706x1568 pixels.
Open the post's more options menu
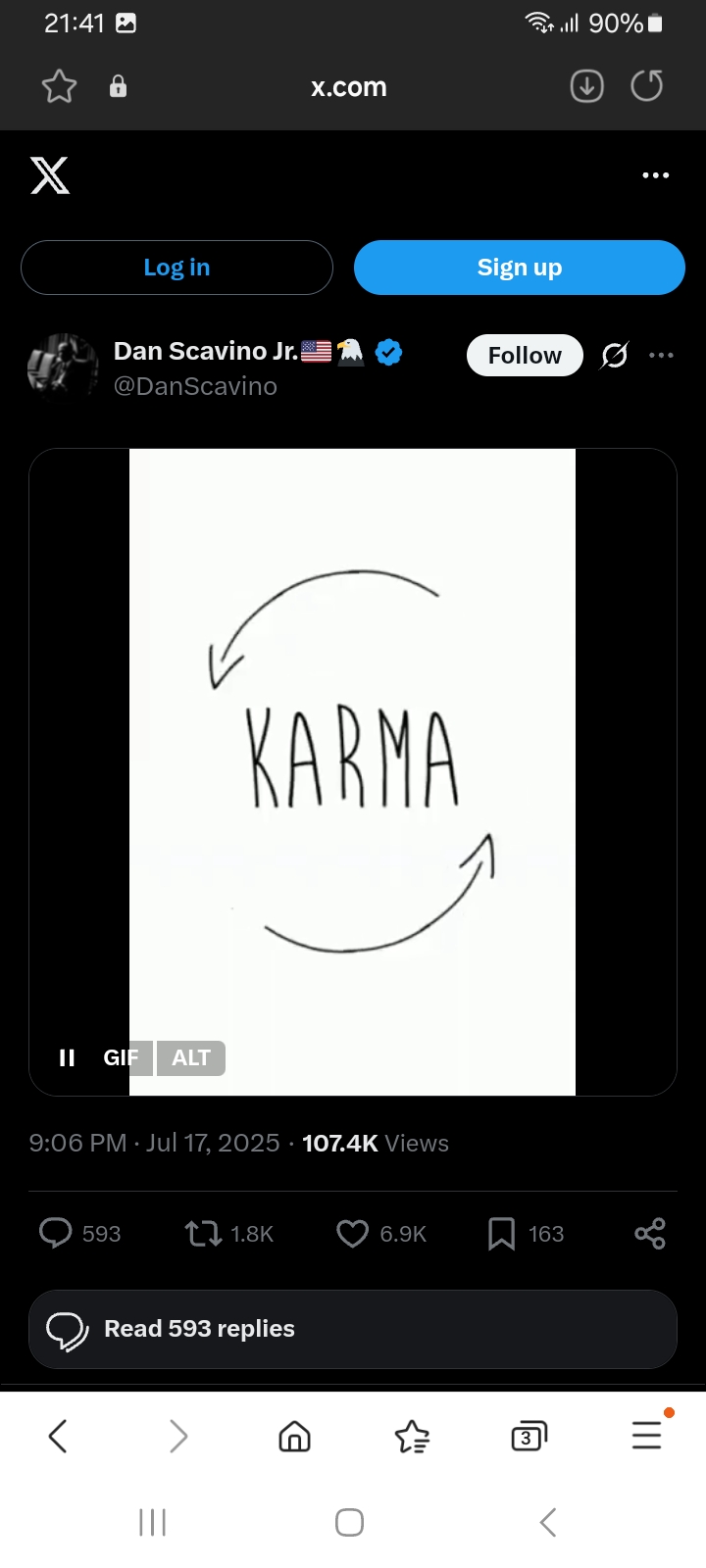662,355
